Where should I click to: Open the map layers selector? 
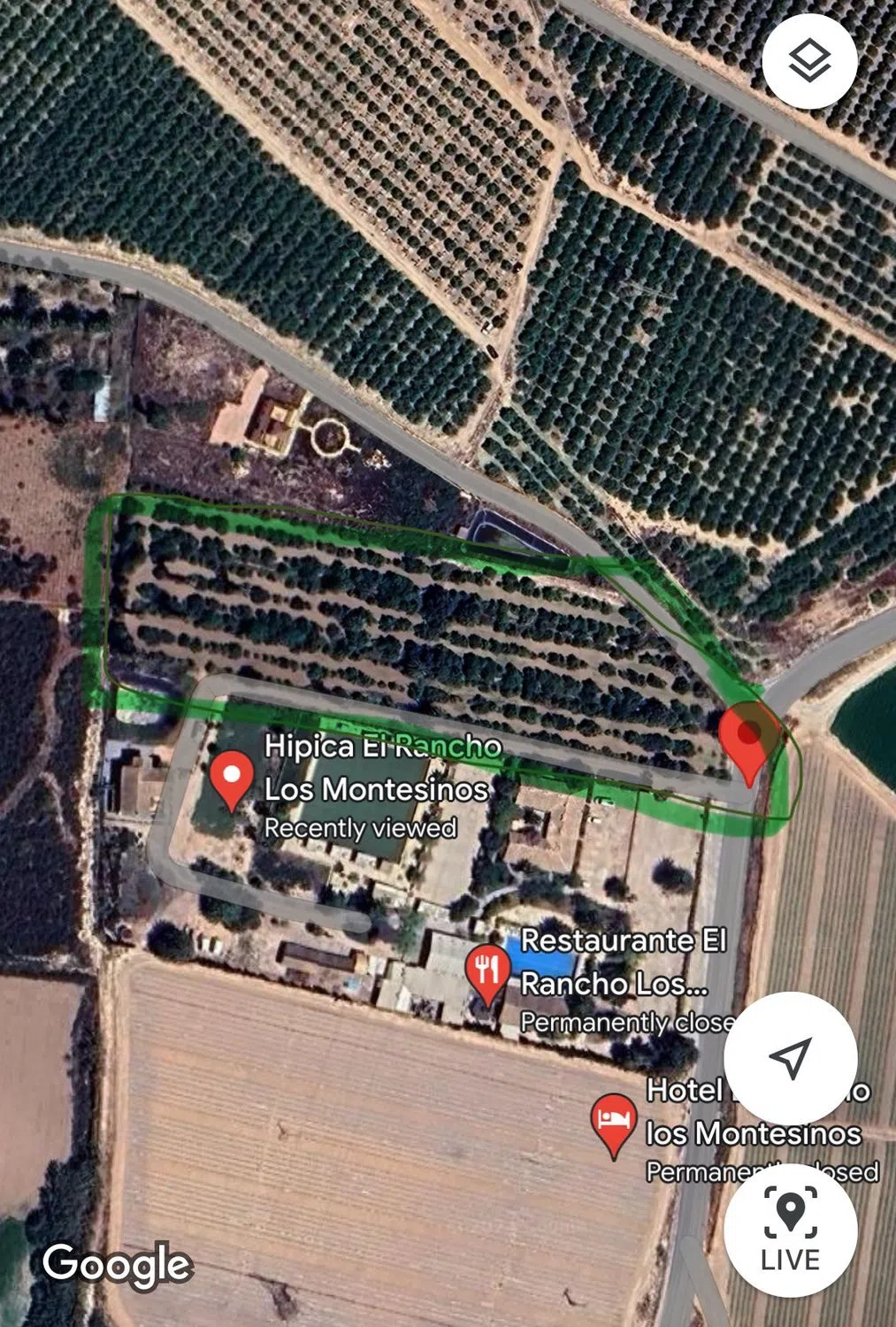point(809,61)
